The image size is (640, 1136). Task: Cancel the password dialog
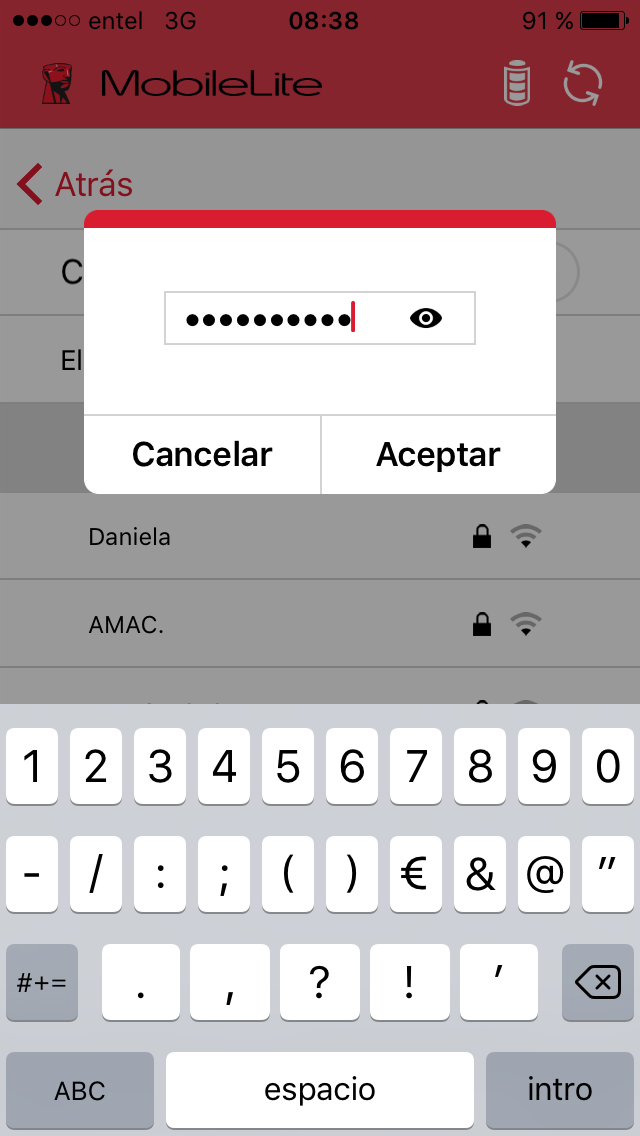click(x=202, y=455)
